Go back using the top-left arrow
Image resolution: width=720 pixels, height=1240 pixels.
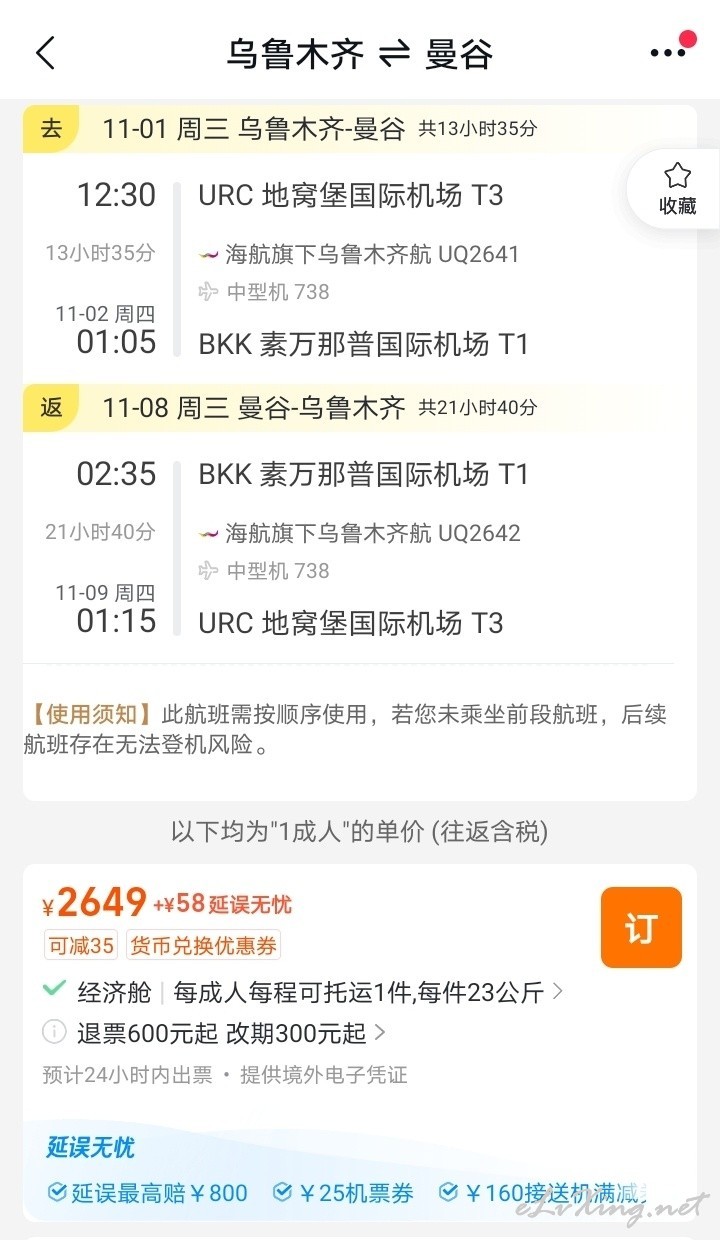(x=46, y=53)
